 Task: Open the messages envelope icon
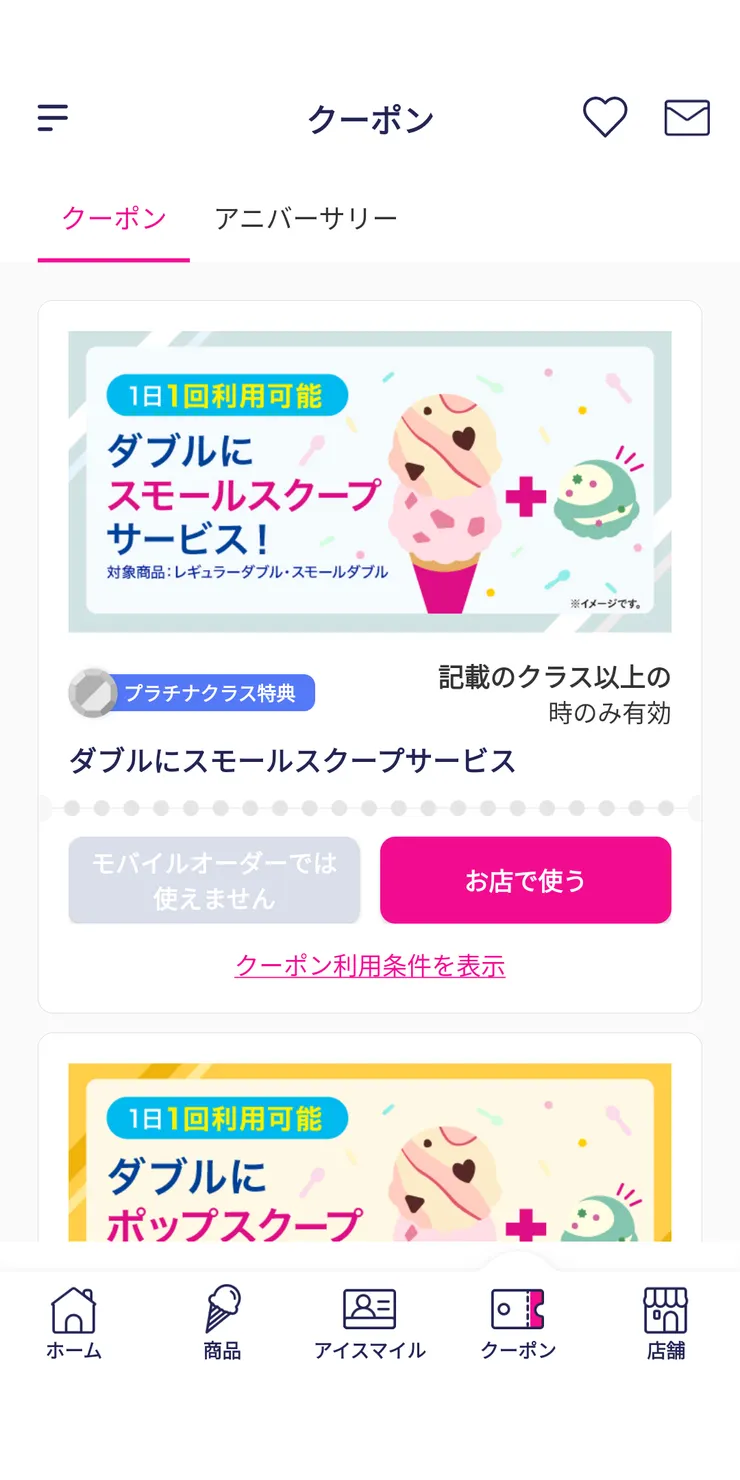[687, 118]
